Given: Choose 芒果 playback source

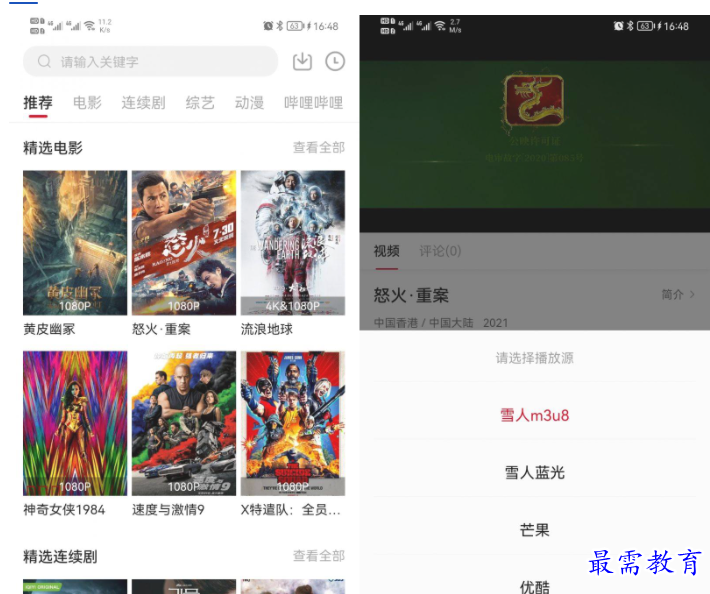Looking at the screenshot, I should tap(535, 530).
